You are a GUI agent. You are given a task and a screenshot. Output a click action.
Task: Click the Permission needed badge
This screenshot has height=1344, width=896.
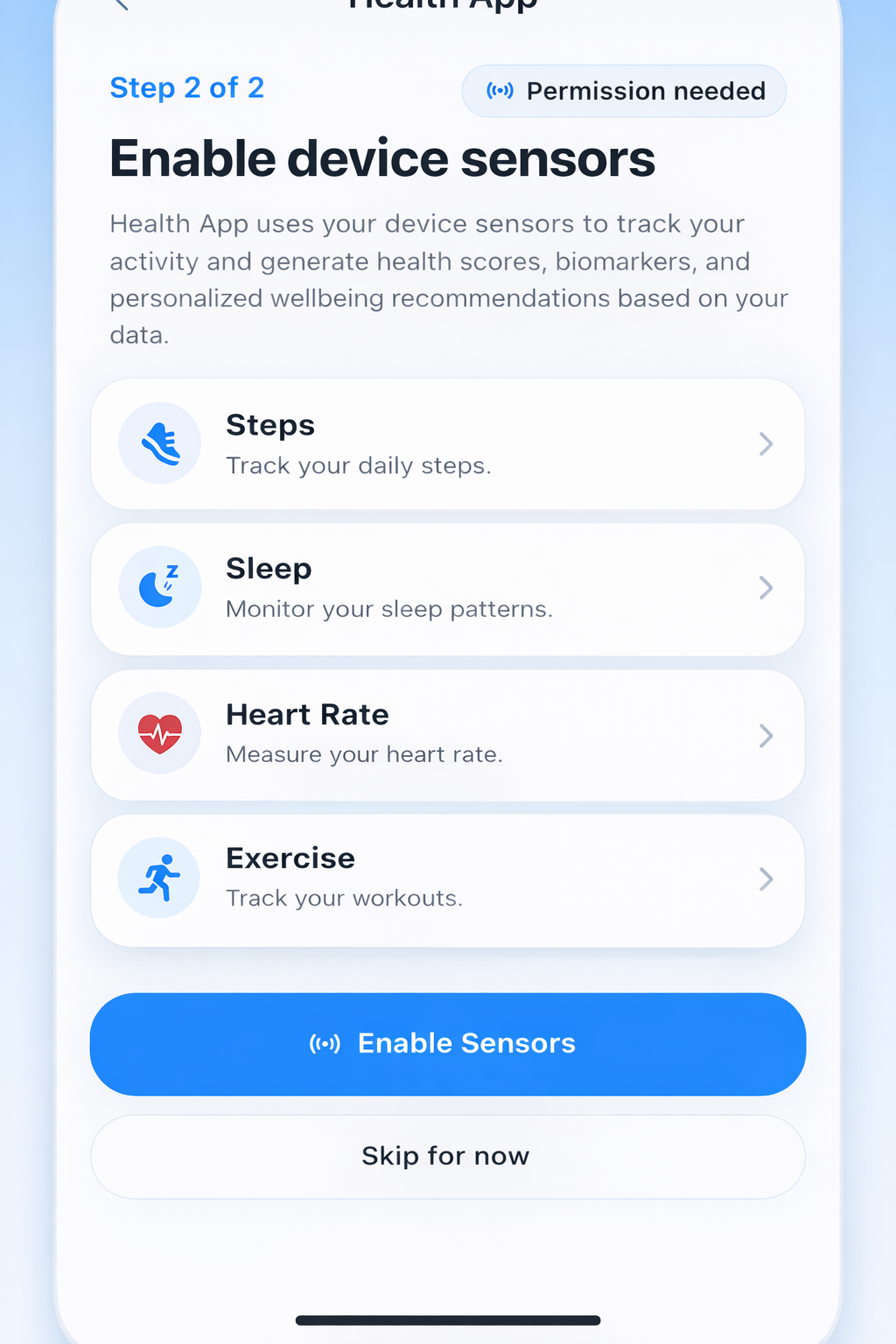pos(624,91)
